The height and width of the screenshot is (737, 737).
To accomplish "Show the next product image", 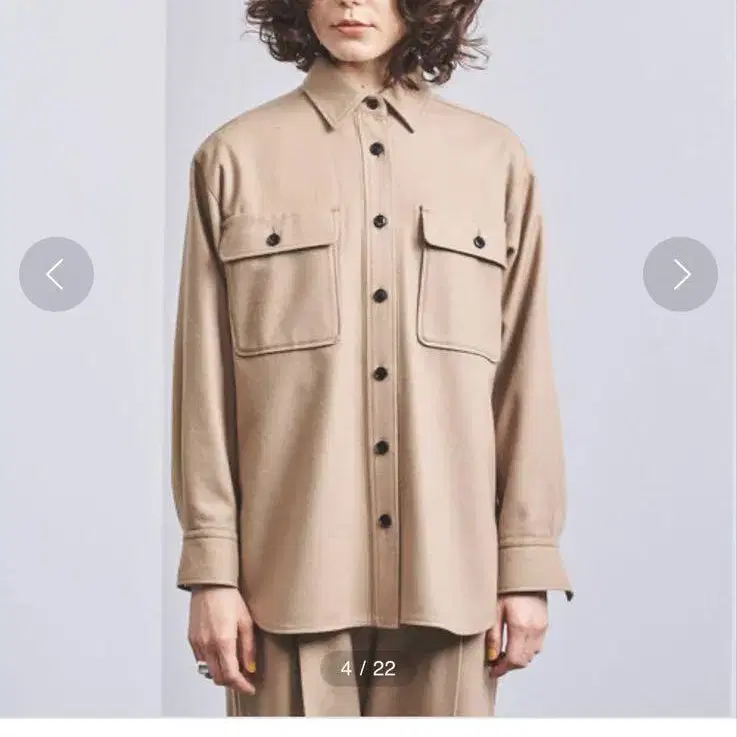I will 680,274.
